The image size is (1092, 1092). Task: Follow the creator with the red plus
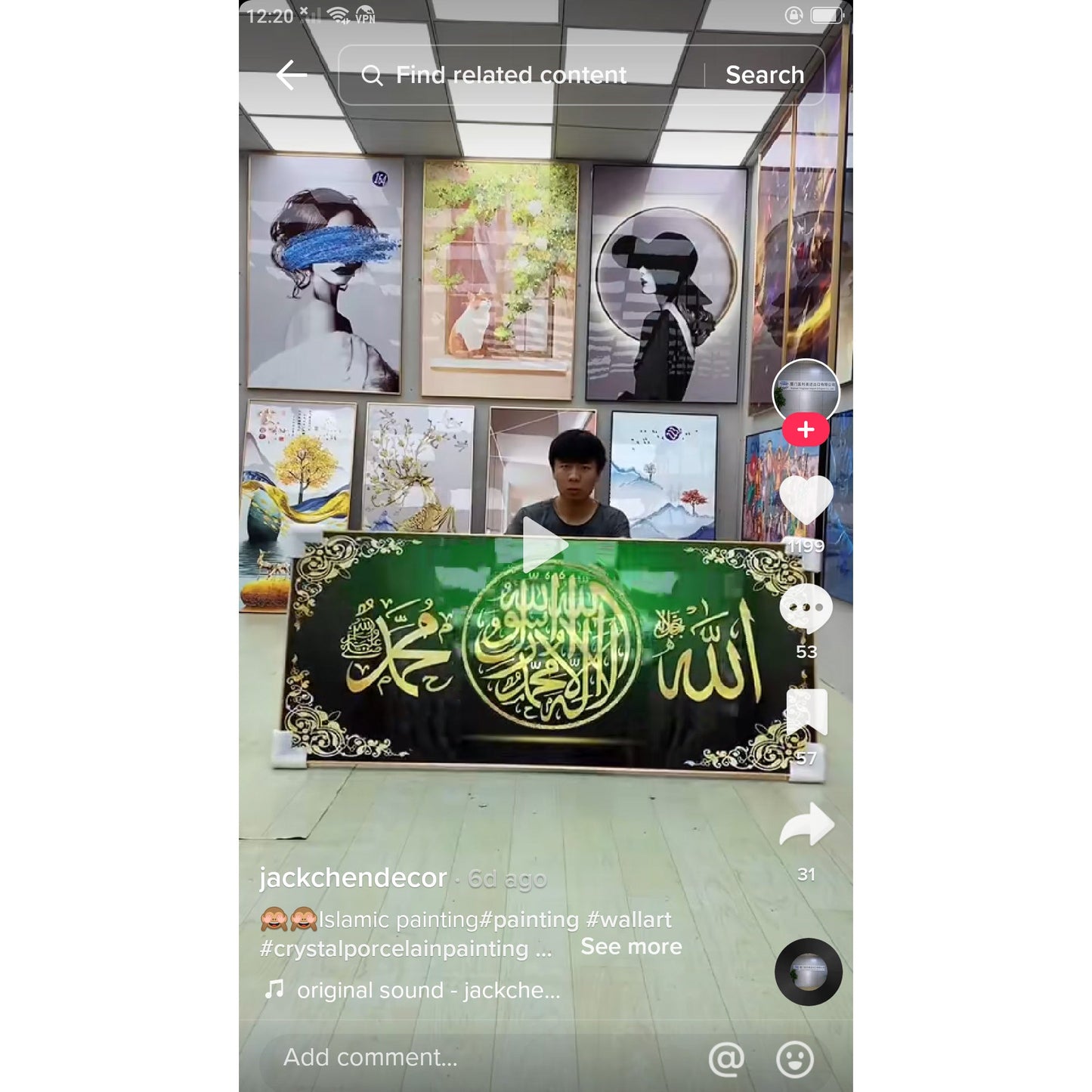pyautogui.click(x=806, y=430)
